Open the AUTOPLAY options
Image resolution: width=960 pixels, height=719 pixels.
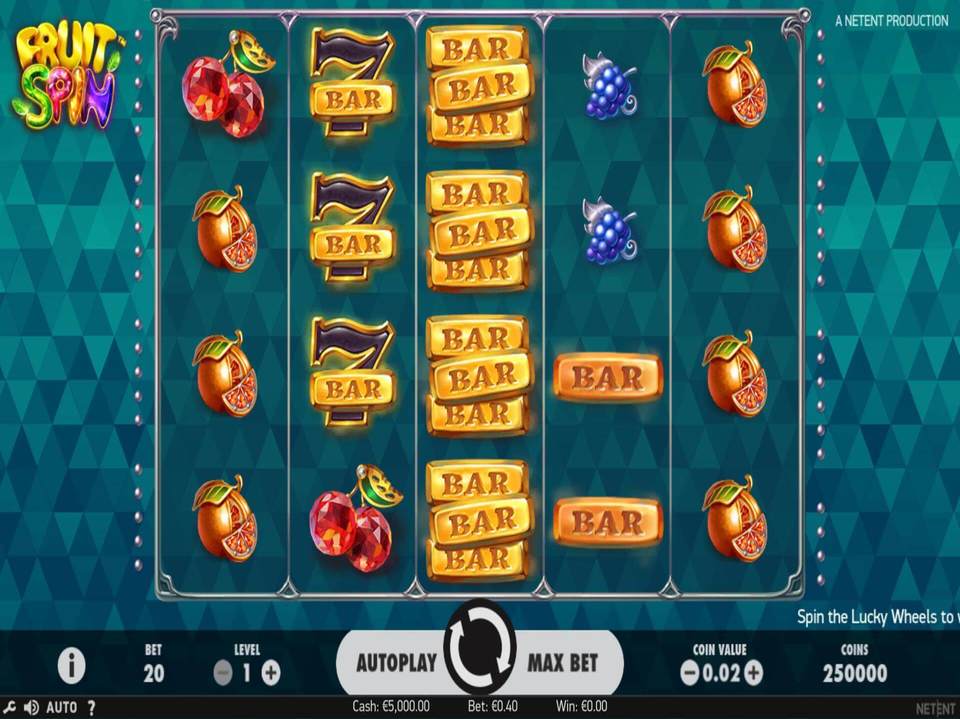[397, 662]
